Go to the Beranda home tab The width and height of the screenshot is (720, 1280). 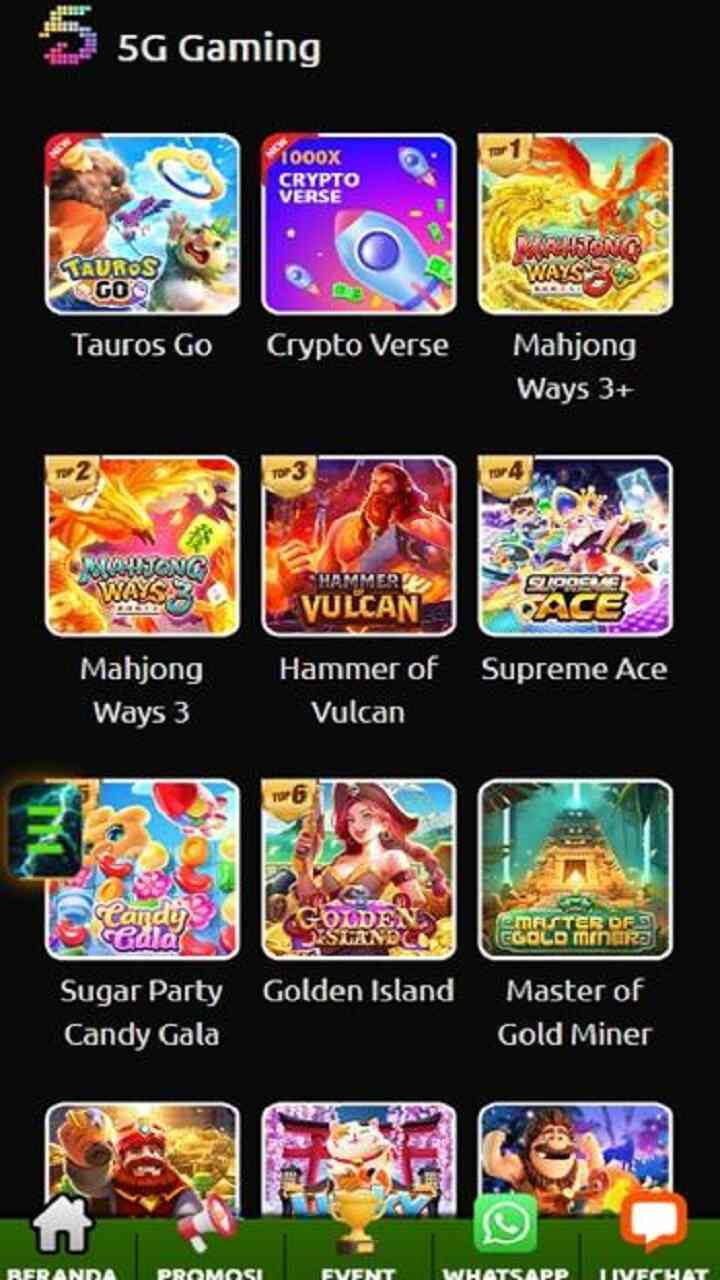point(62,1238)
